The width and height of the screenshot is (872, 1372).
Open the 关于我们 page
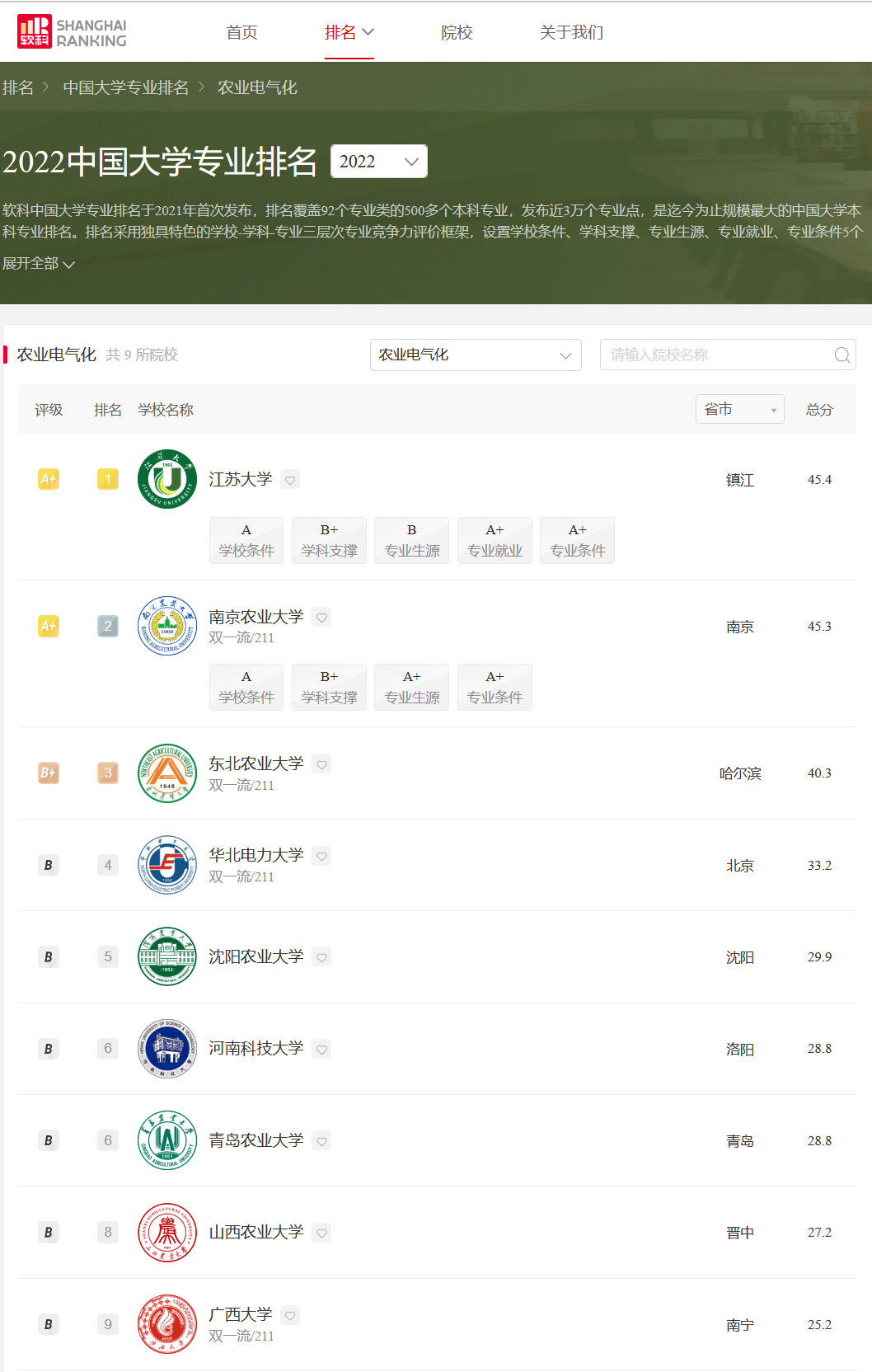571,32
